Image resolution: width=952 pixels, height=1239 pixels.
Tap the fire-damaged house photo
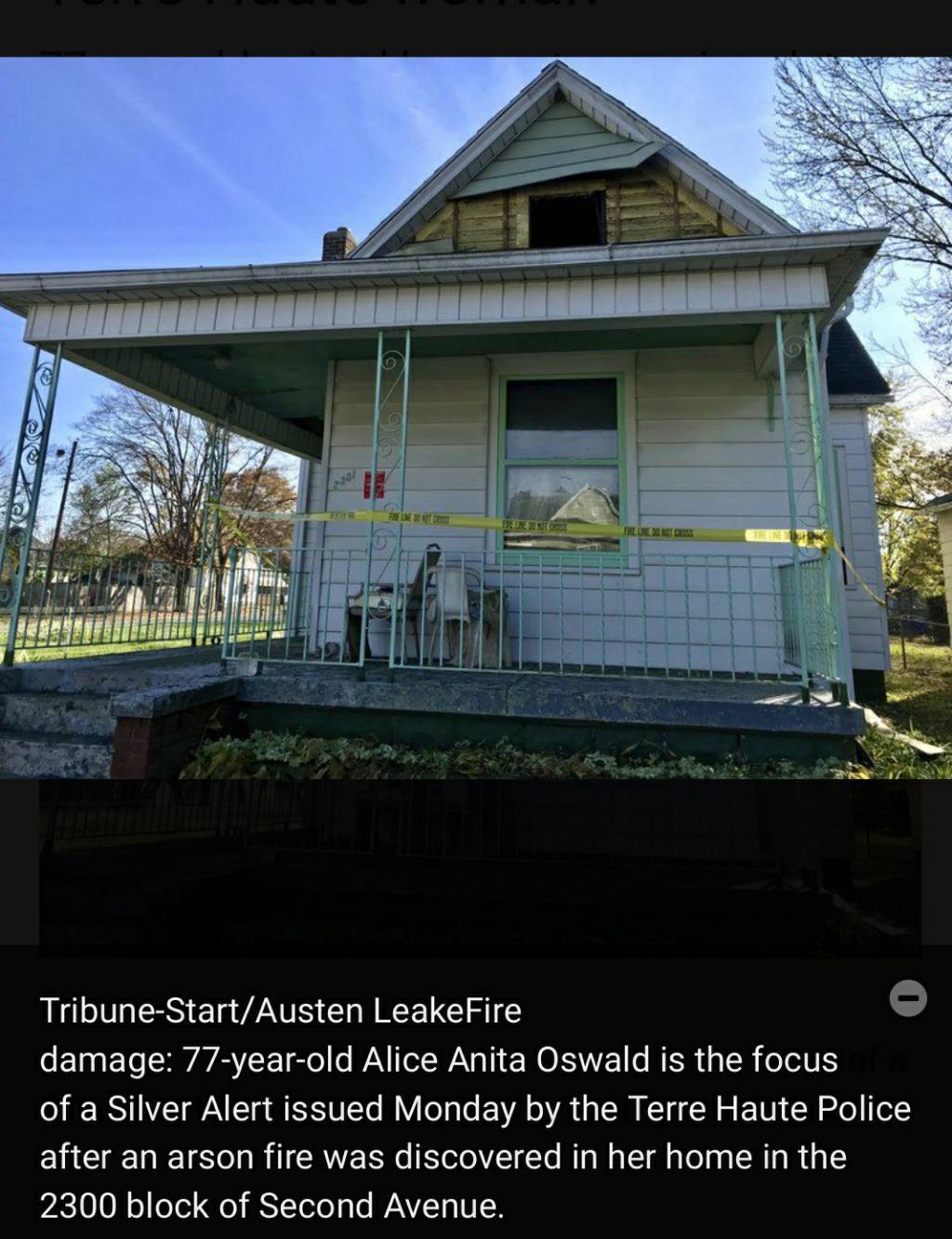point(476,418)
